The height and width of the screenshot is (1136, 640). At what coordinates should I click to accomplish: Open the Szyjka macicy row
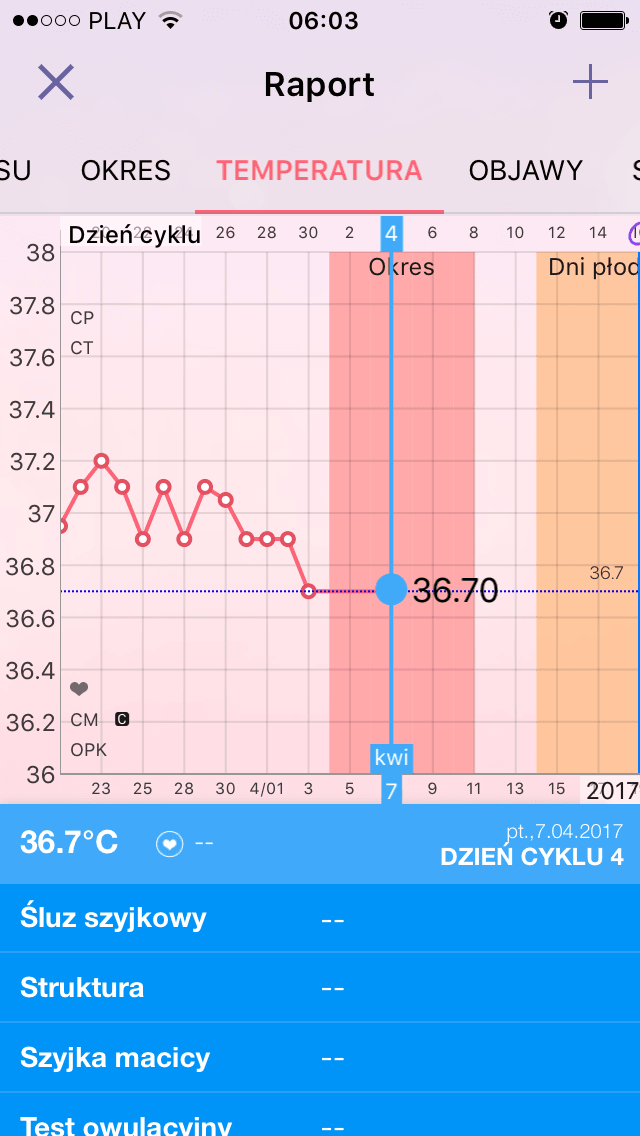[320, 1058]
